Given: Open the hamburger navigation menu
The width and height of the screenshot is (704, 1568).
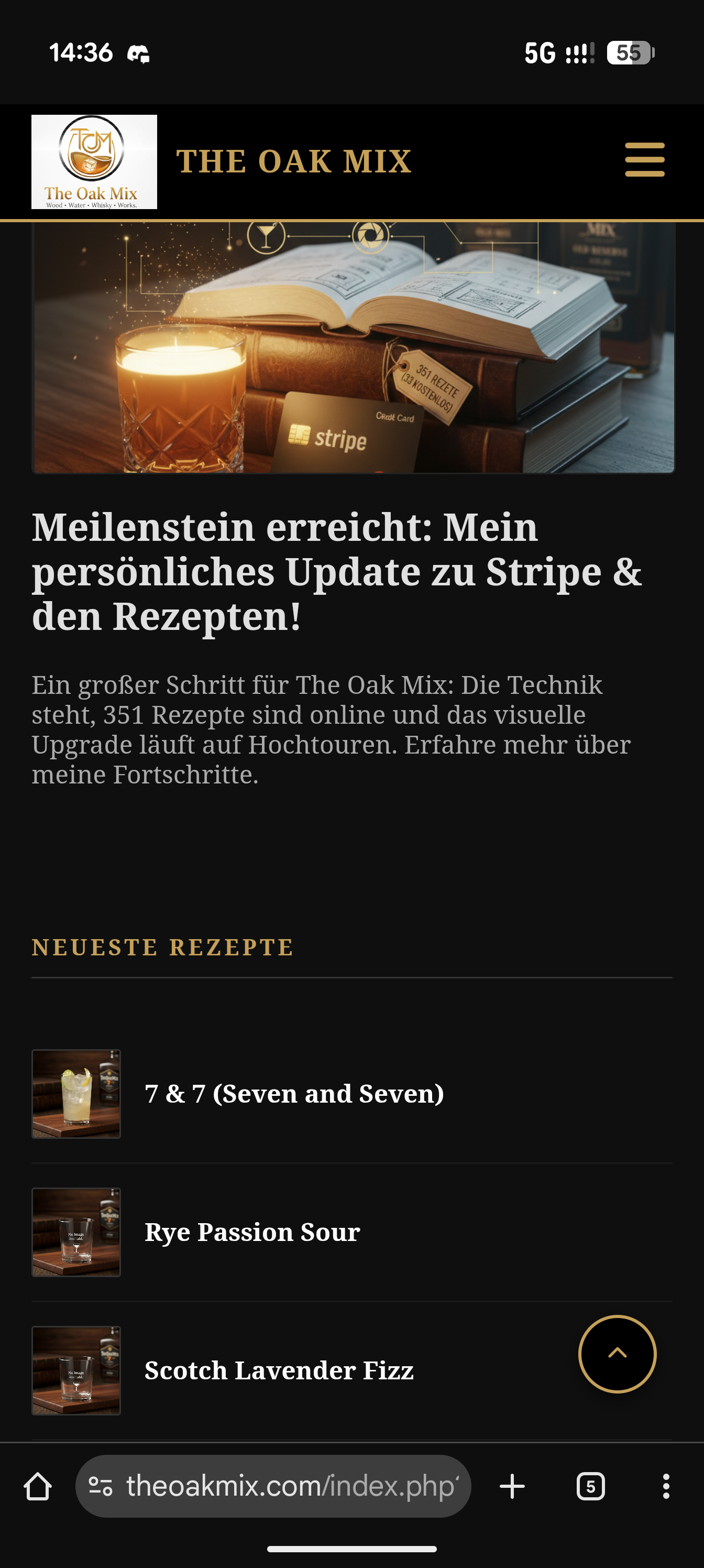Looking at the screenshot, I should coord(644,159).
